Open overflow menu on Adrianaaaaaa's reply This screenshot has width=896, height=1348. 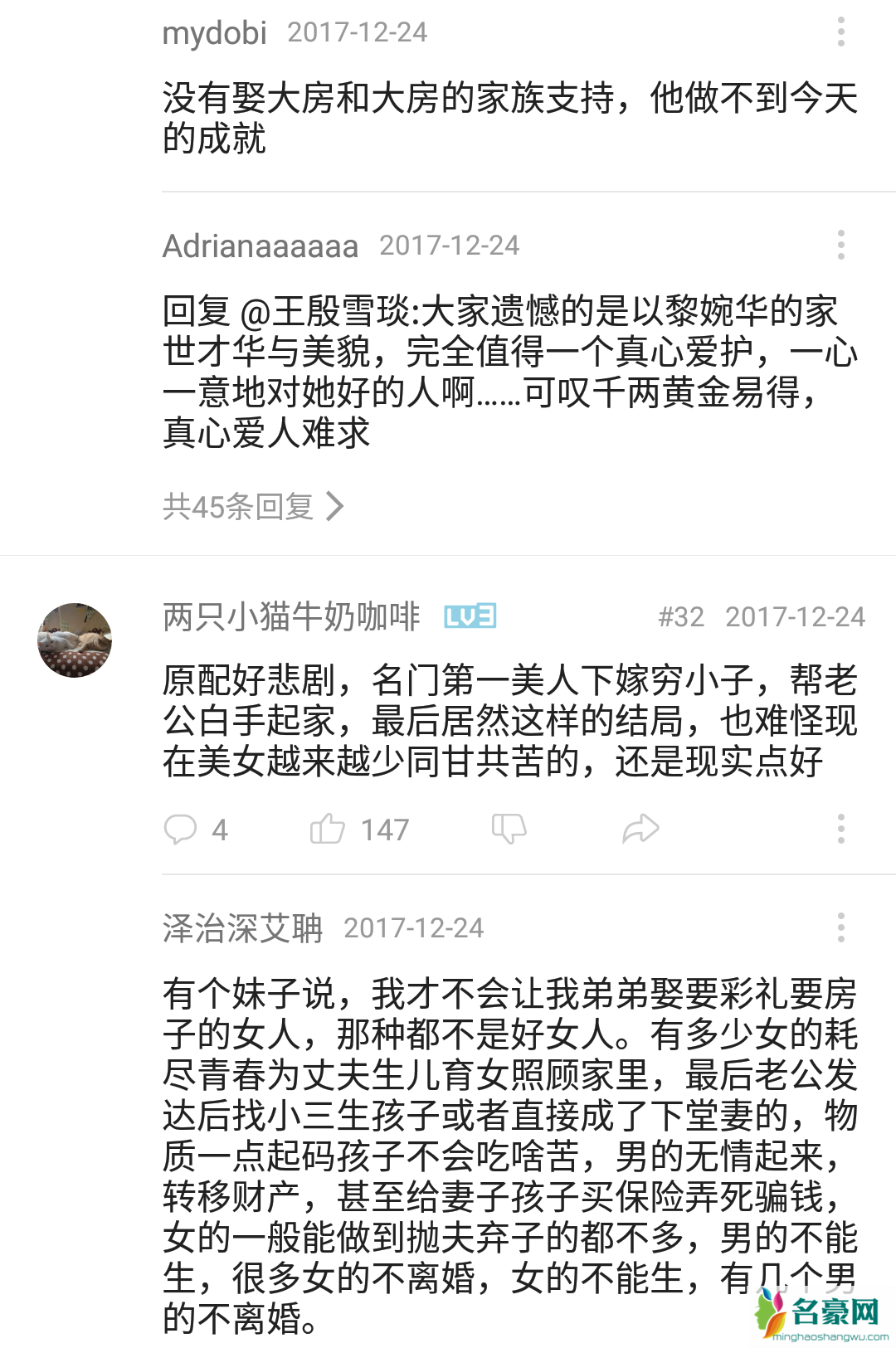tap(840, 246)
